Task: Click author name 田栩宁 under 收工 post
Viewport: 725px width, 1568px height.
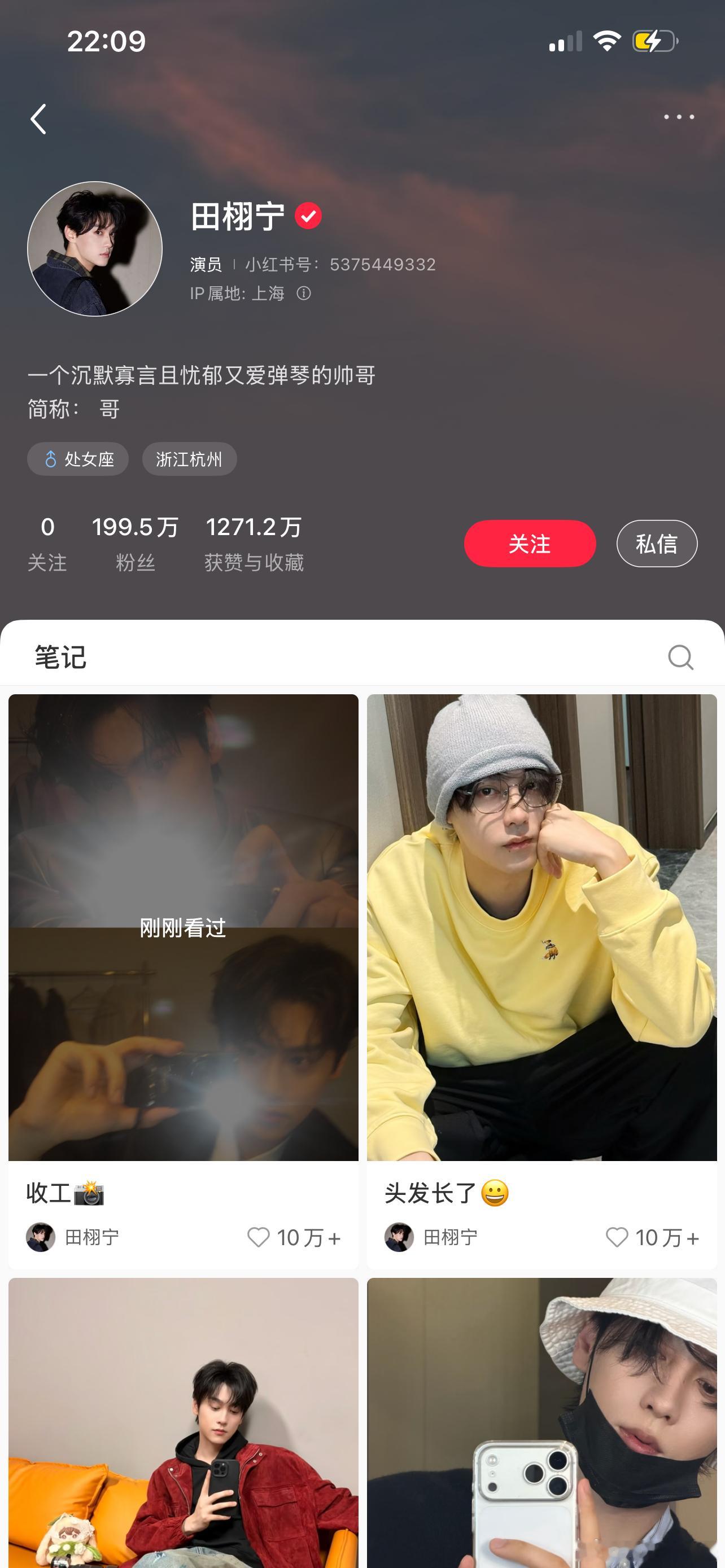Action: [91, 1236]
